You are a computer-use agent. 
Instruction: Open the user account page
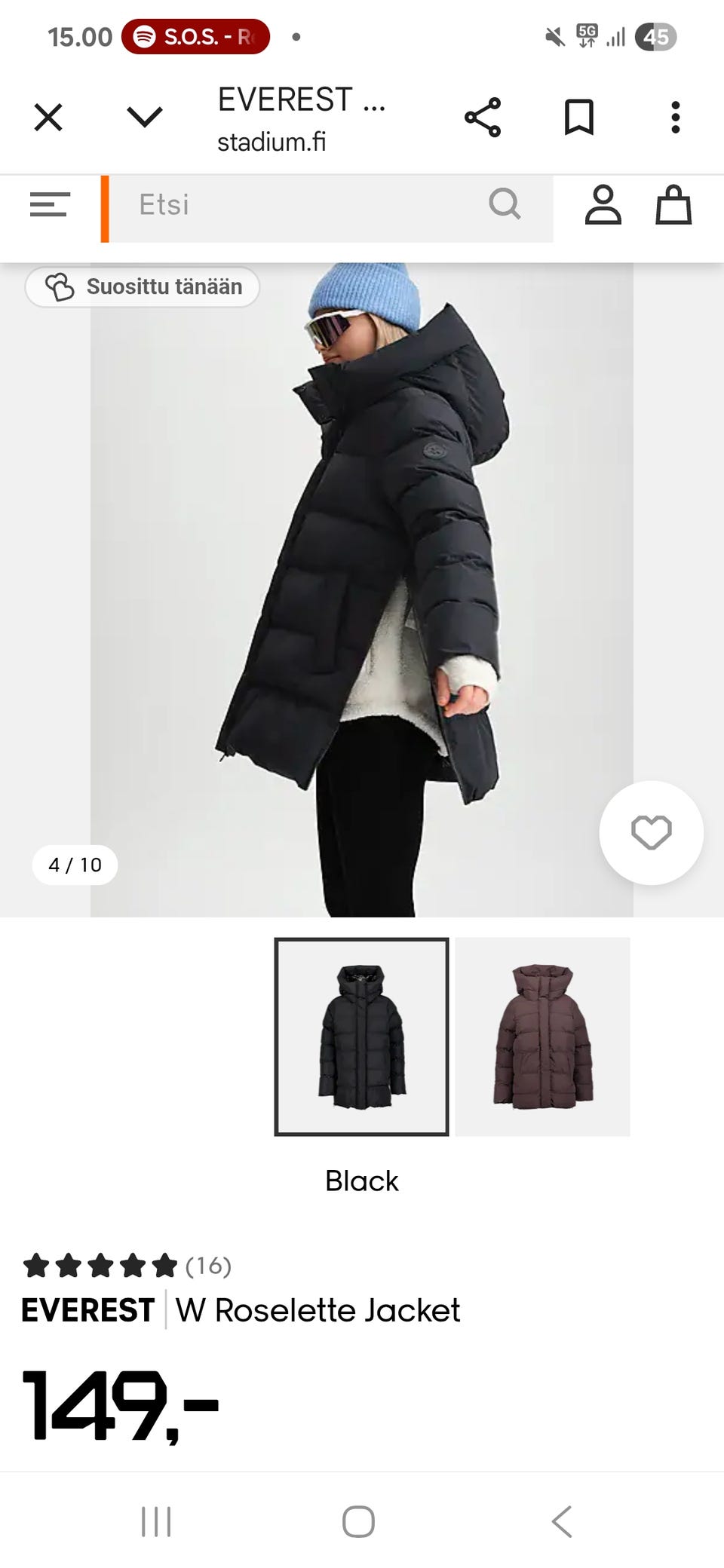603,205
